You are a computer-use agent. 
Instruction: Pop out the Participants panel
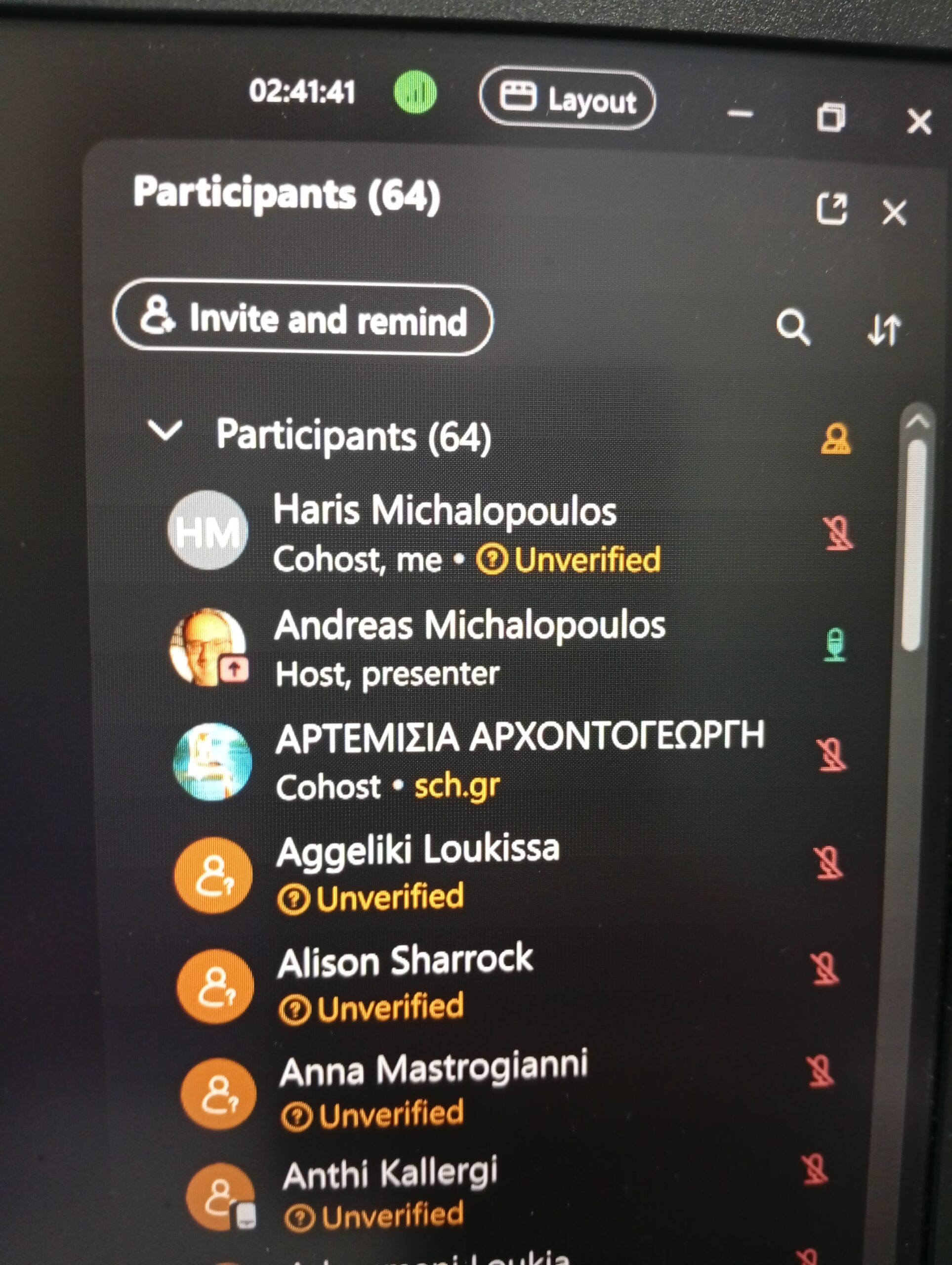pos(831,209)
